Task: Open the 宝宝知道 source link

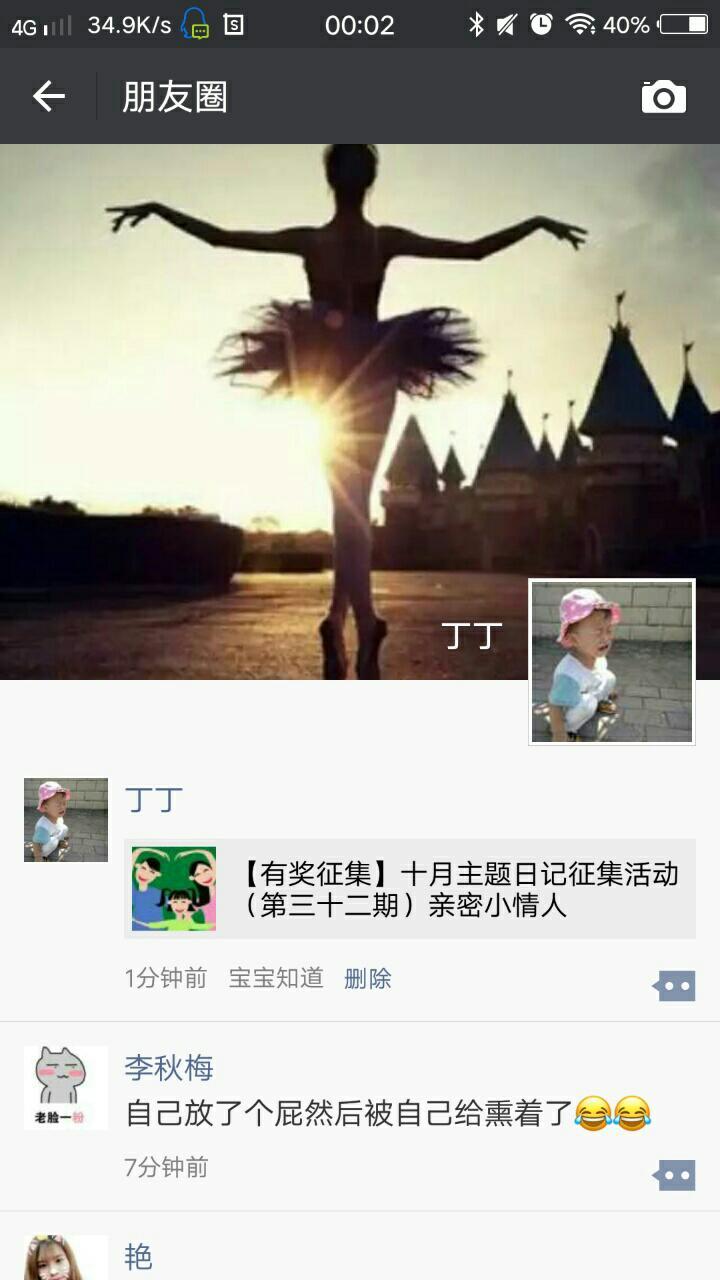Action: pyautogui.click(x=276, y=978)
